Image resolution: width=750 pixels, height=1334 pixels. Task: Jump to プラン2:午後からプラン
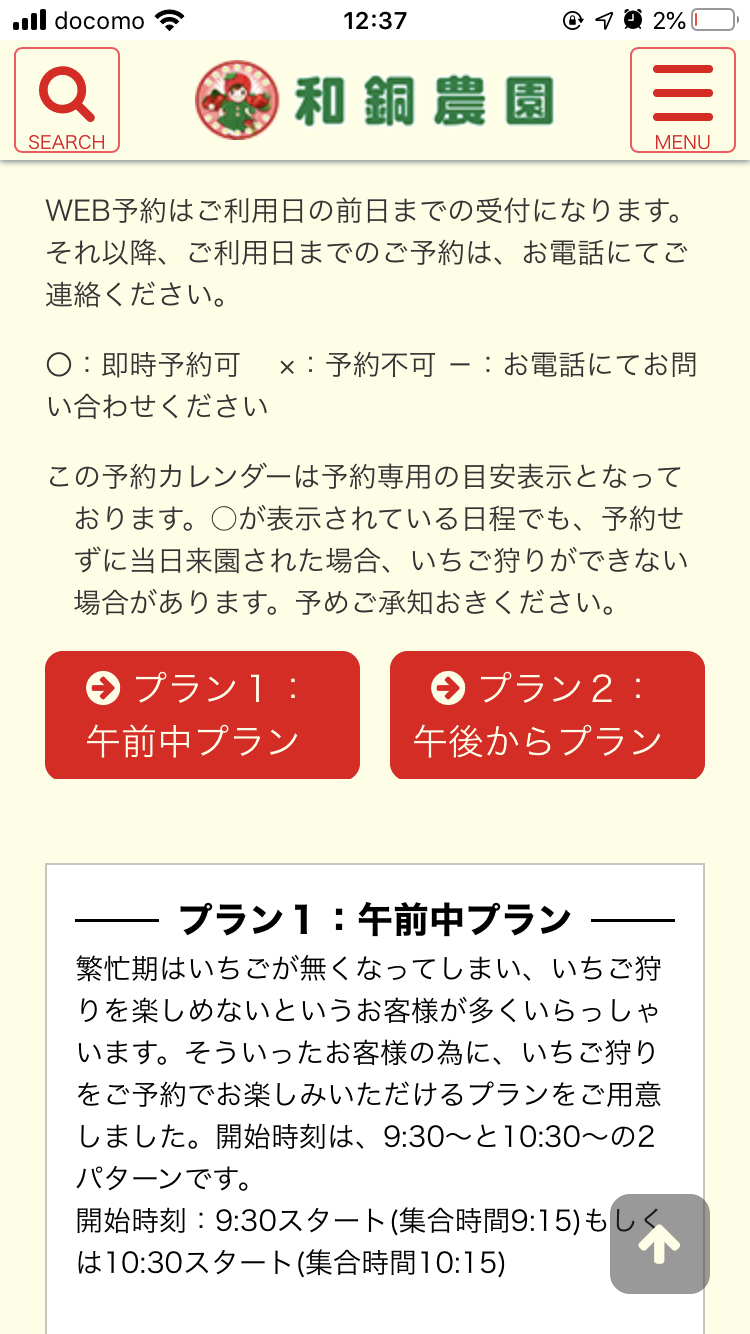[x=547, y=715]
